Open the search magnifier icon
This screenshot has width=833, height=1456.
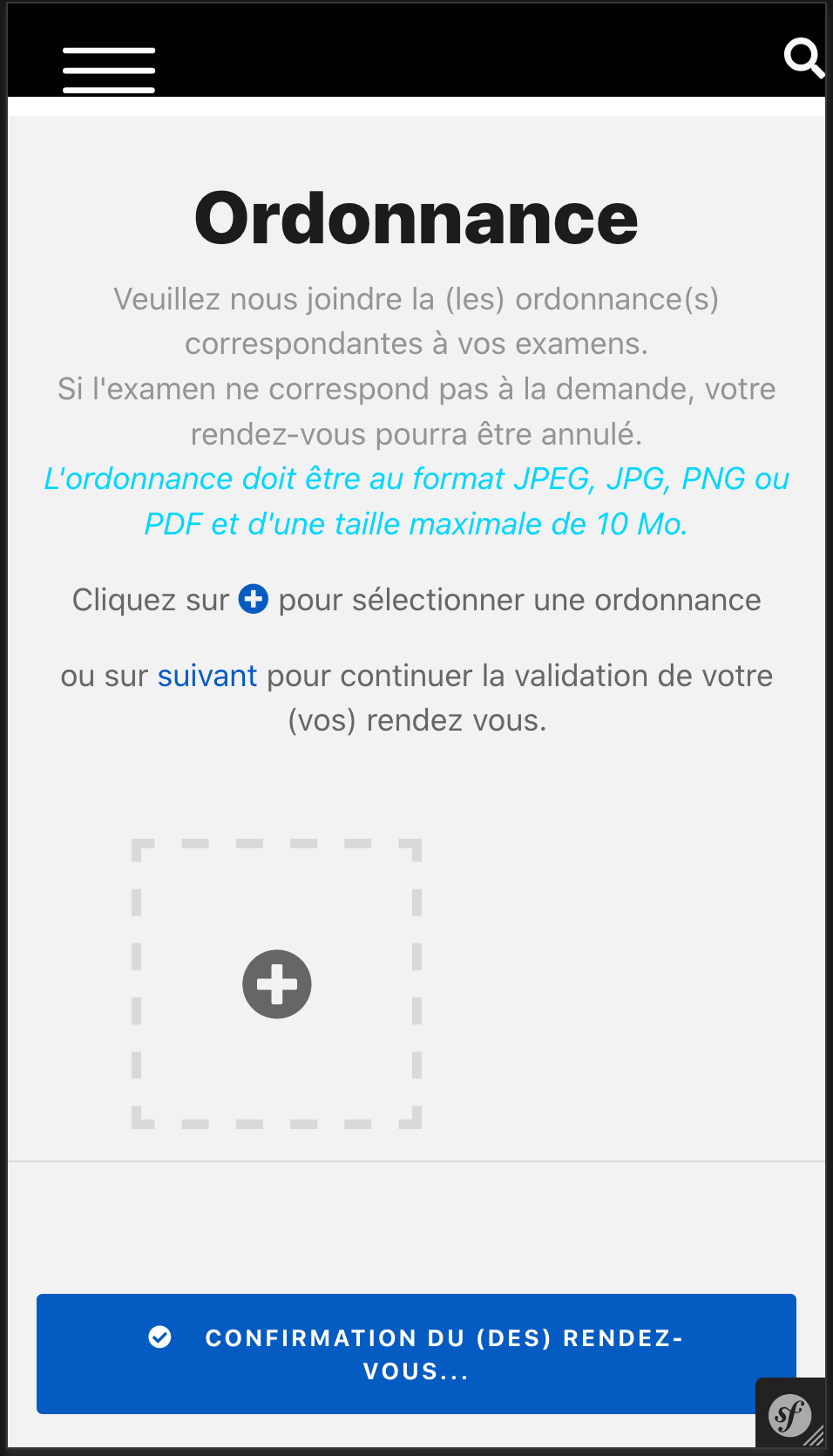pyautogui.click(x=803, y=58)
